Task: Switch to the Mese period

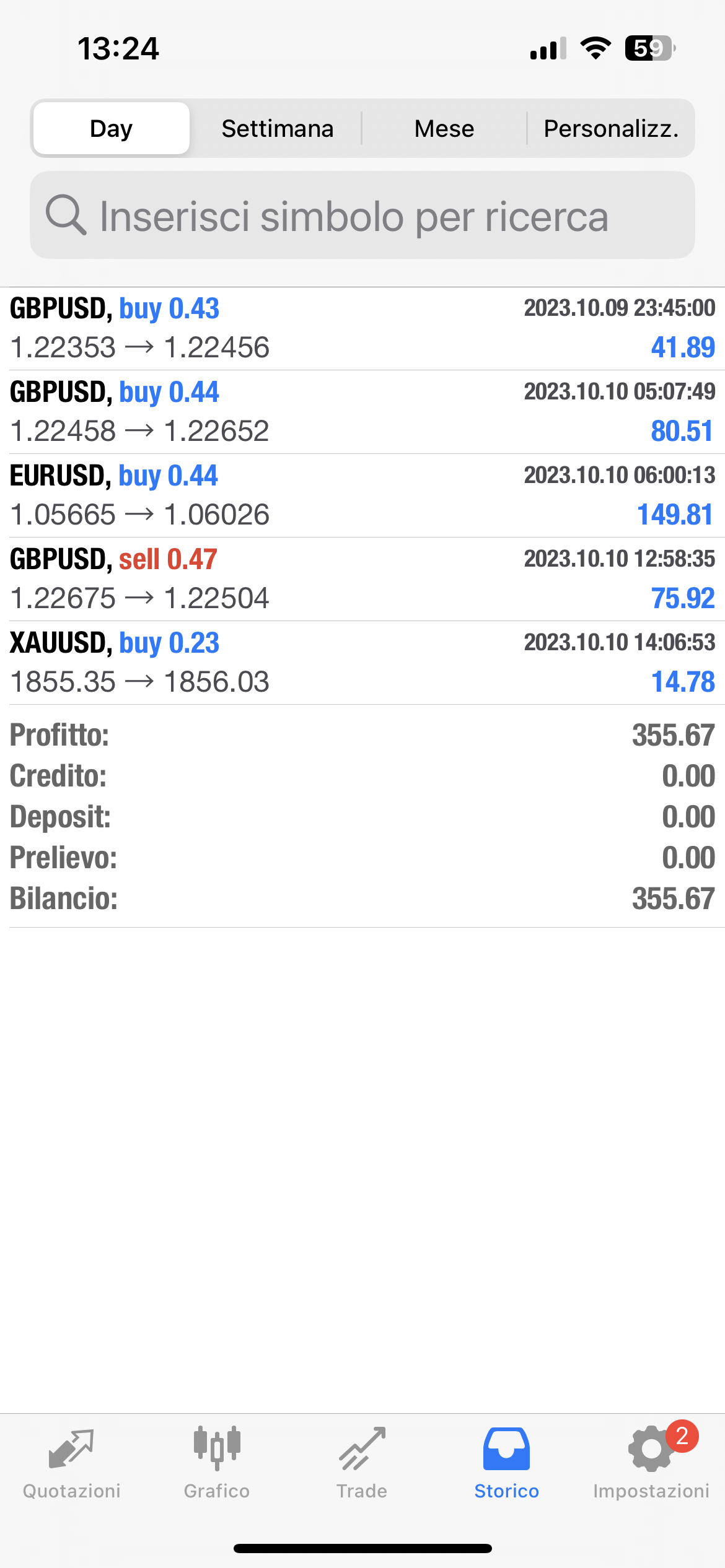Action: (x=444, y=129)
